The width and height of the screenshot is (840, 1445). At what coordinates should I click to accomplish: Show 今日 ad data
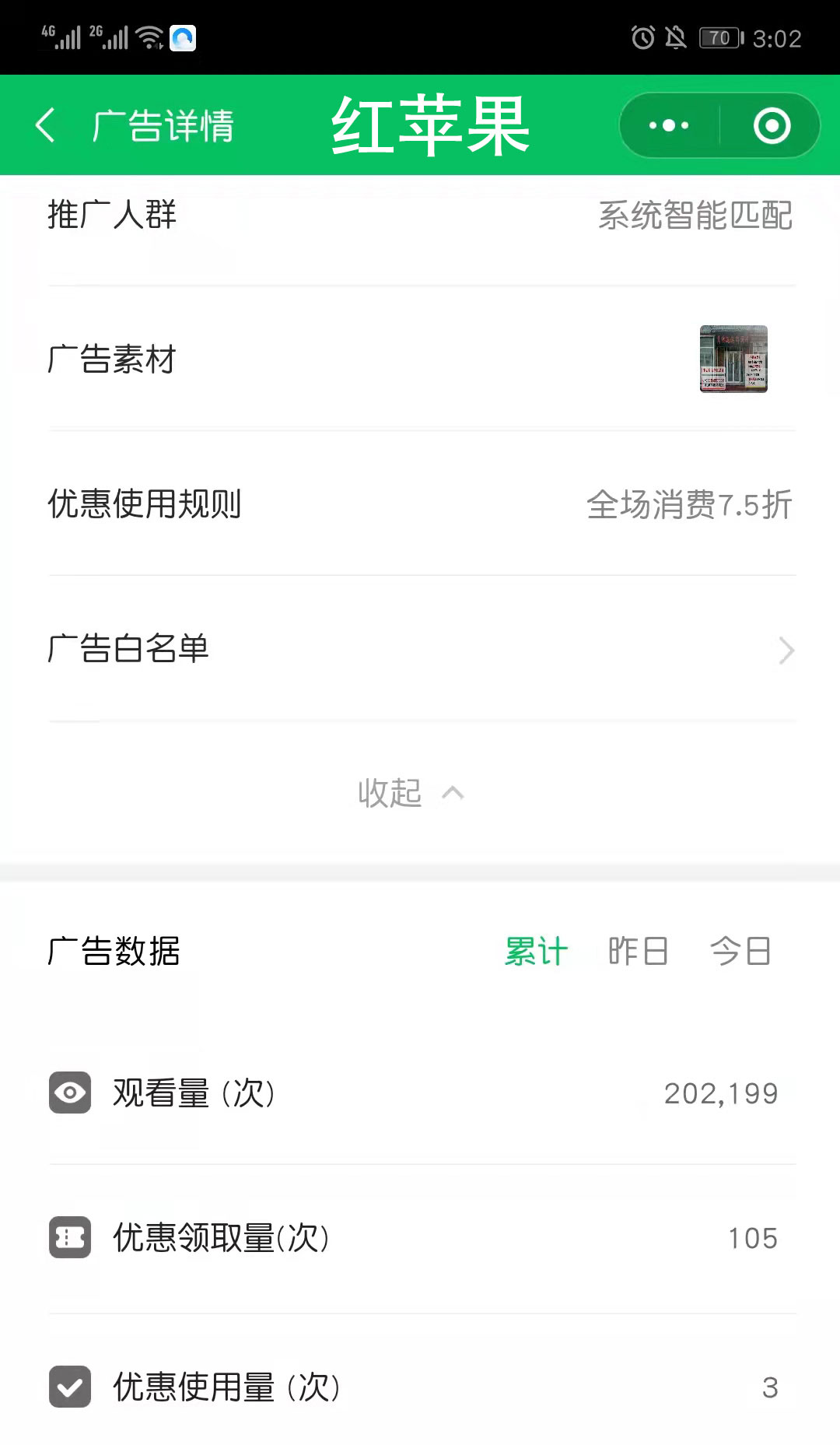740,951
